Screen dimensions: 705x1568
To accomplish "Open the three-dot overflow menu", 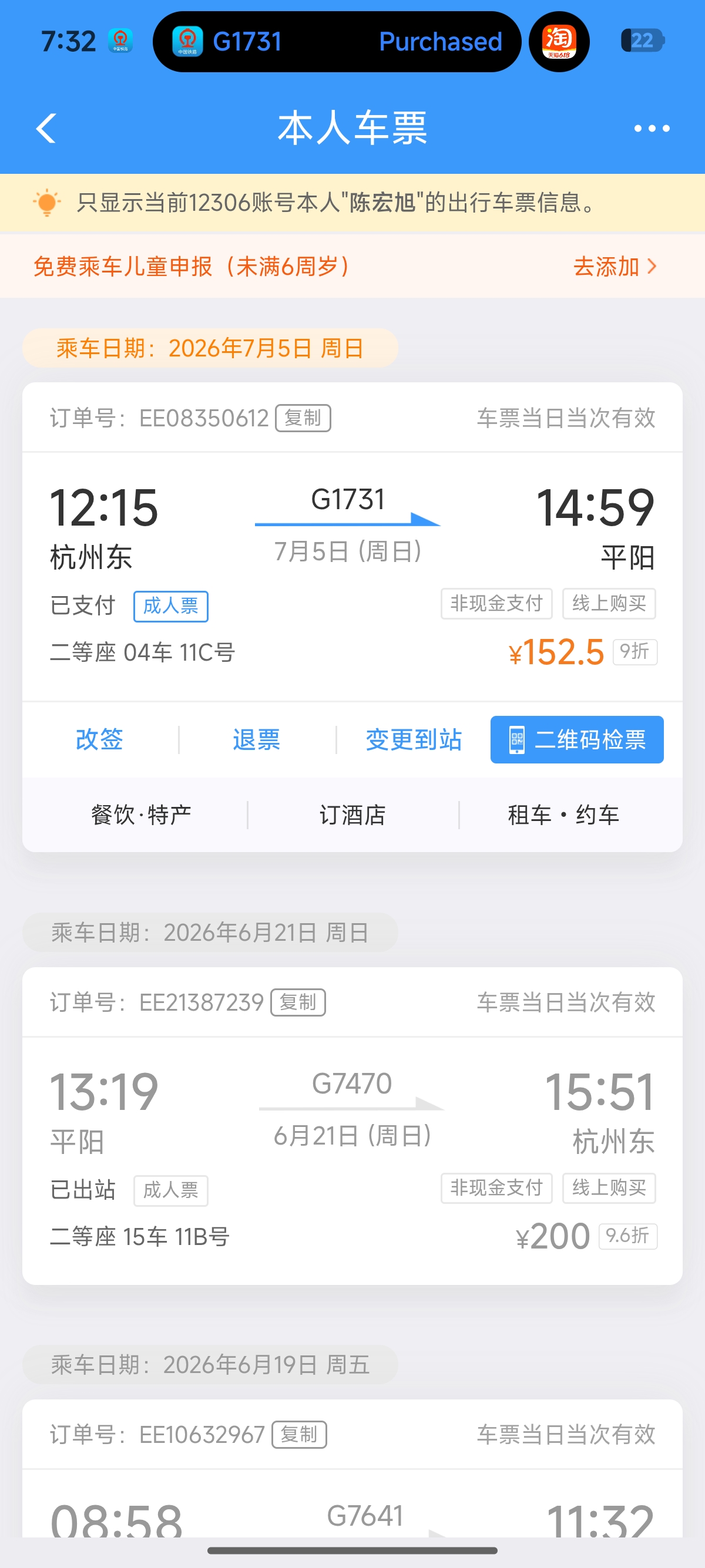I will [652, 129].
